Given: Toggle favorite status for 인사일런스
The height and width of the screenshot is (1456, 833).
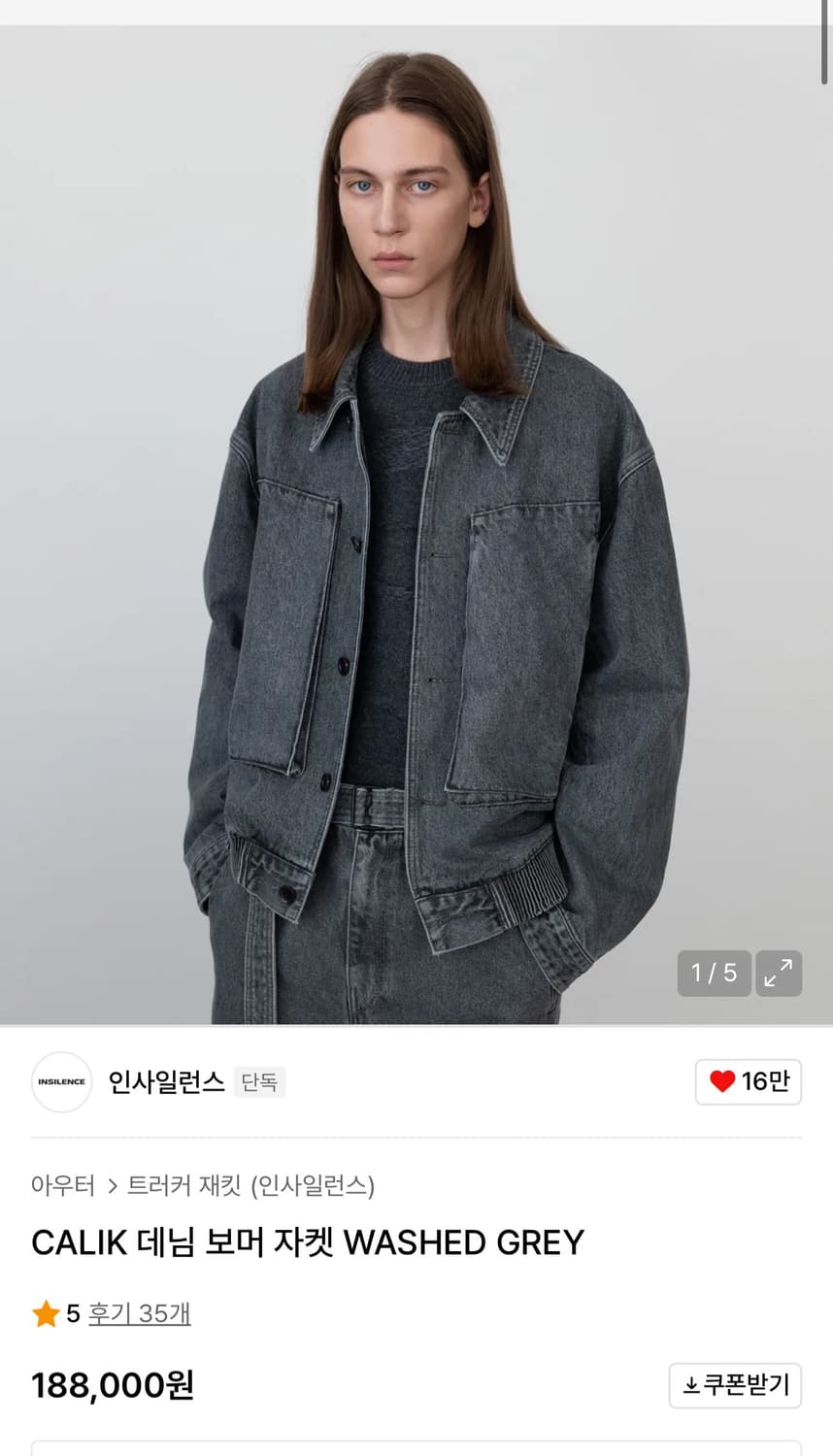Looking at the screenshot, I should (x=748, y=1082).
